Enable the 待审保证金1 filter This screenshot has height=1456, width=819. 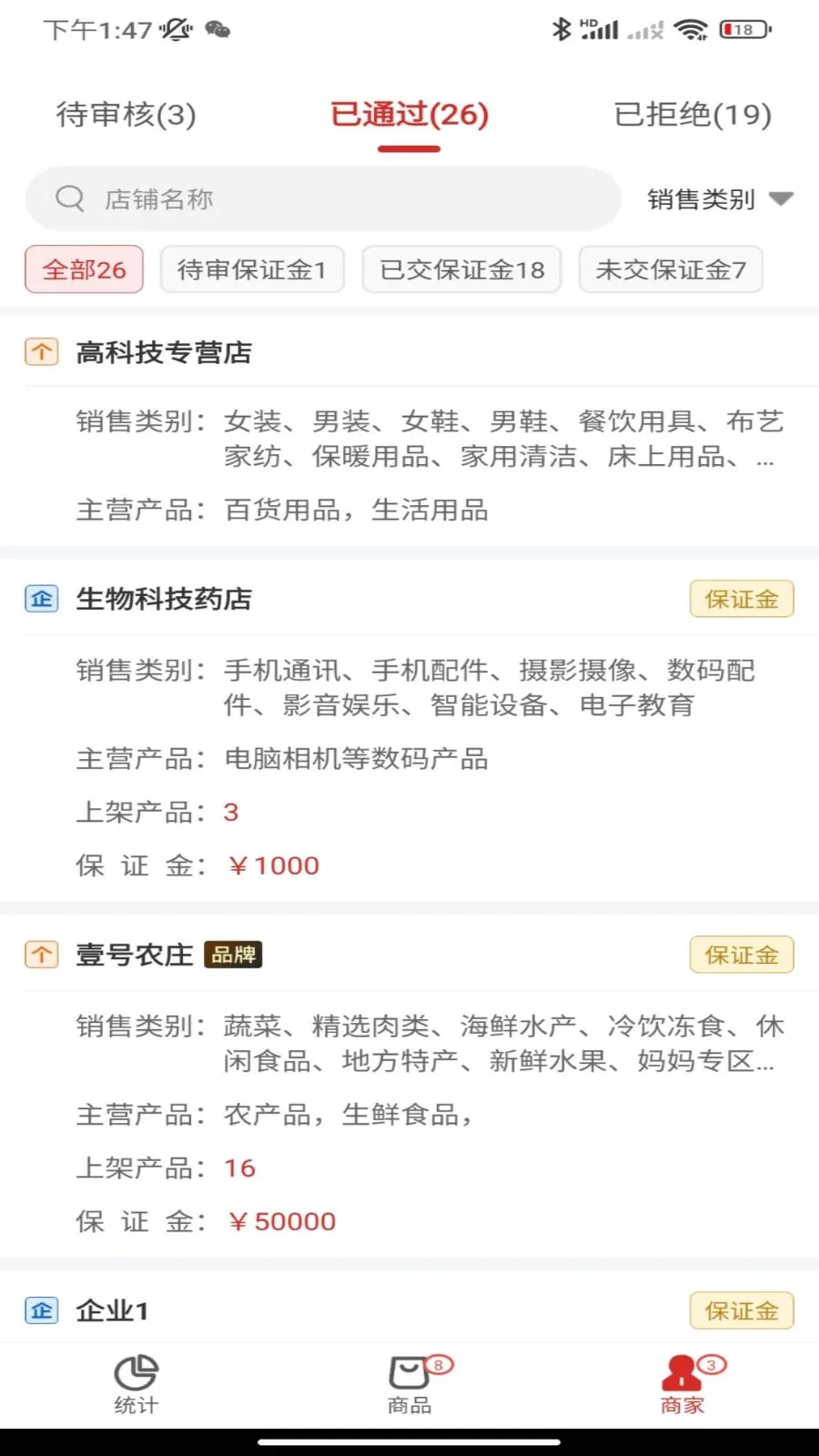click(252, 269)
